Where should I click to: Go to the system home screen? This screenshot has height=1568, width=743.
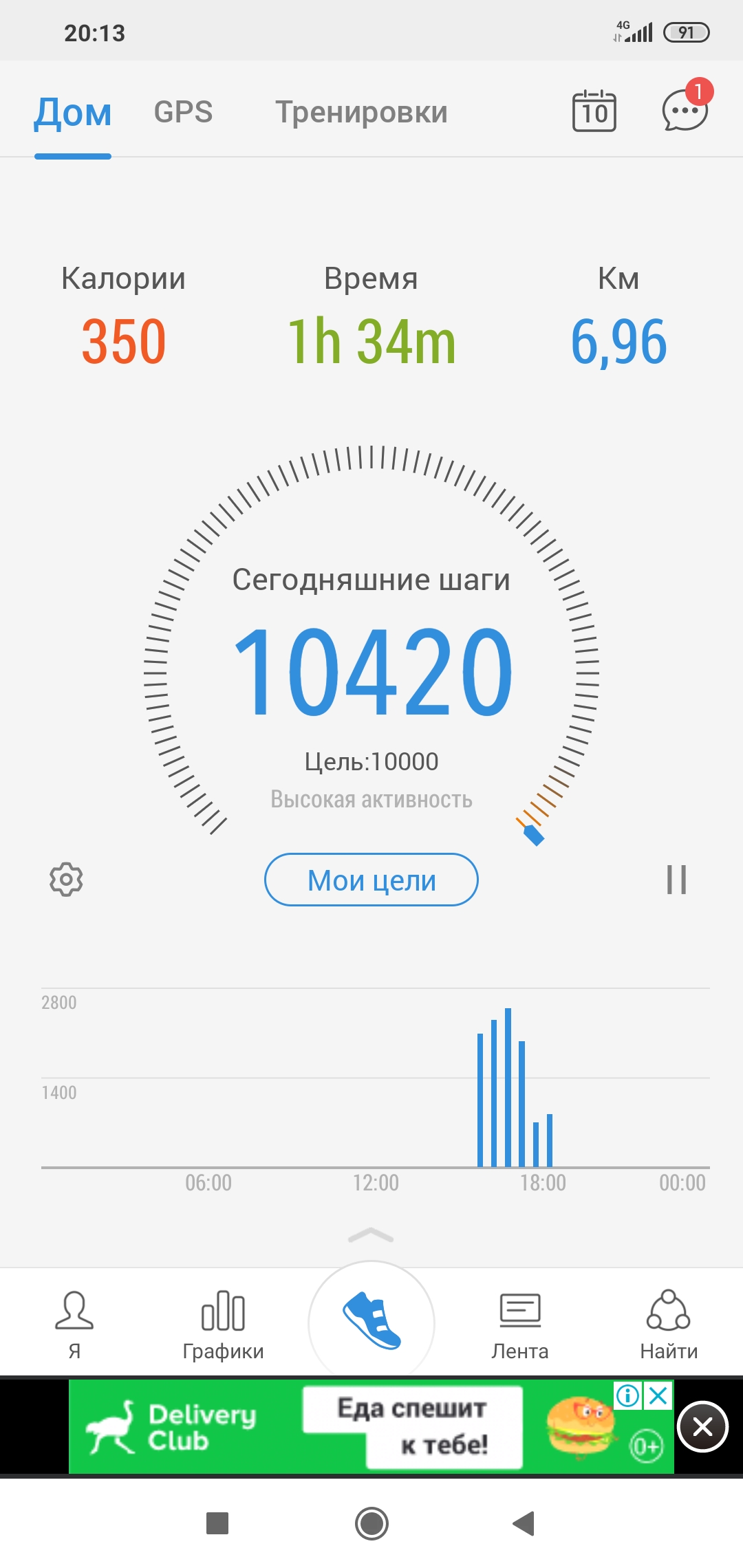(371, 1523)
